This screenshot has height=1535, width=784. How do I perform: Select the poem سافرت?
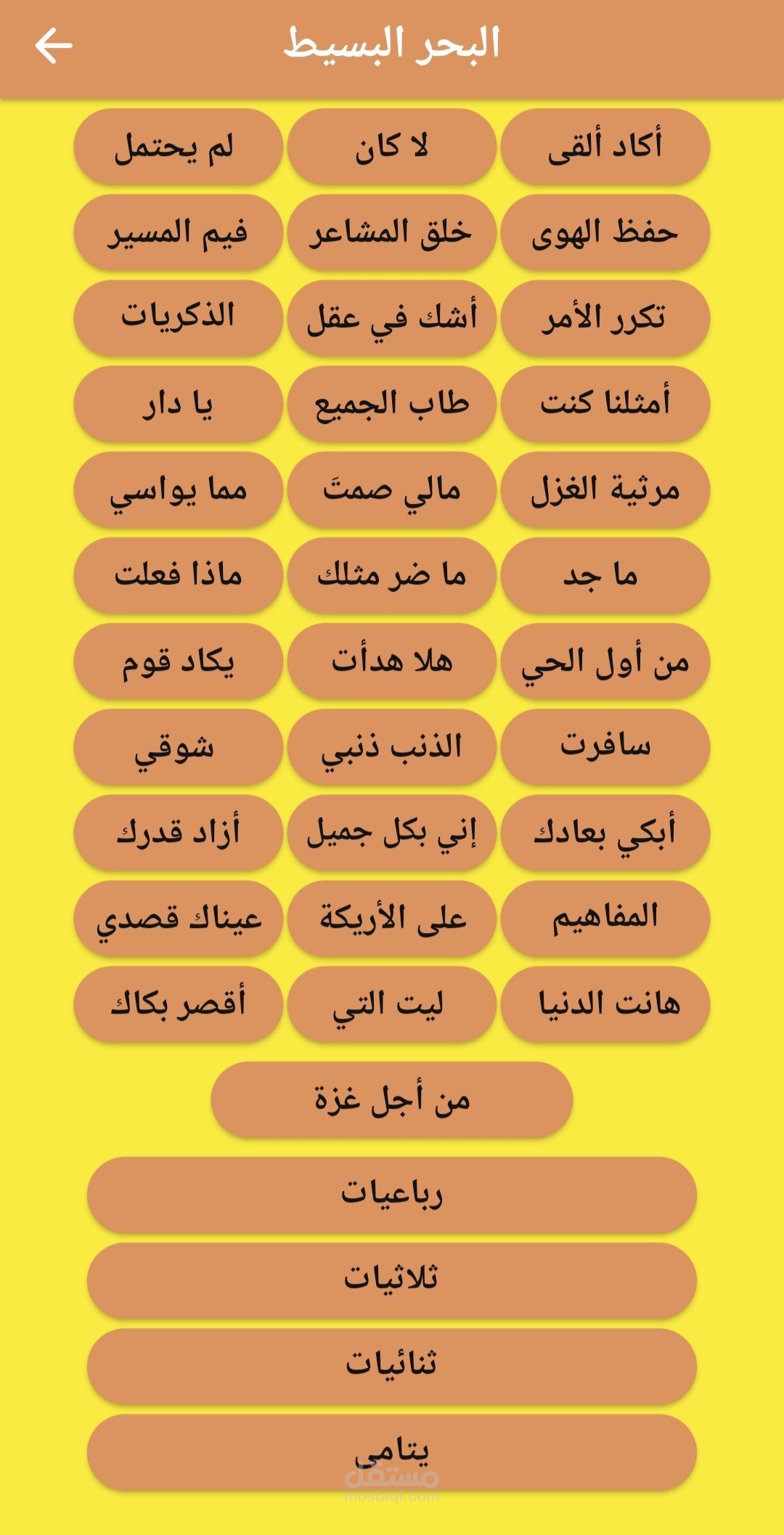click(605, 746)
